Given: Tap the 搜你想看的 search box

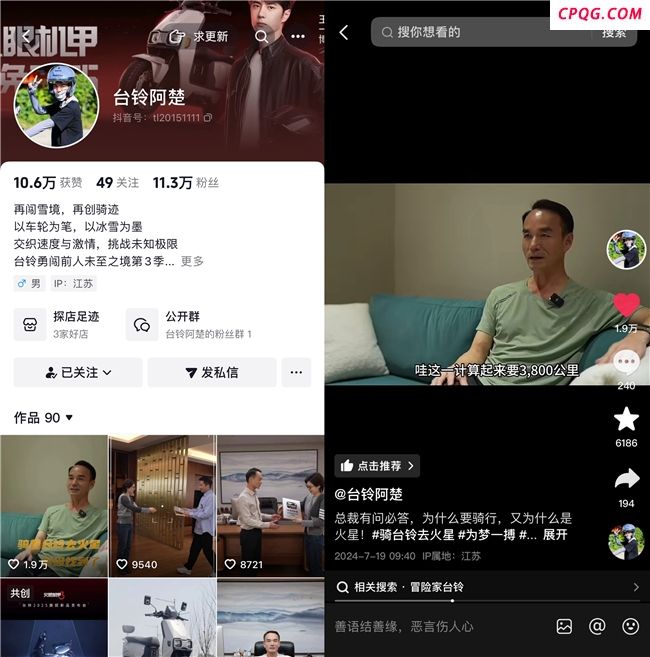Looking at the screenshot, I should (480, 32).
